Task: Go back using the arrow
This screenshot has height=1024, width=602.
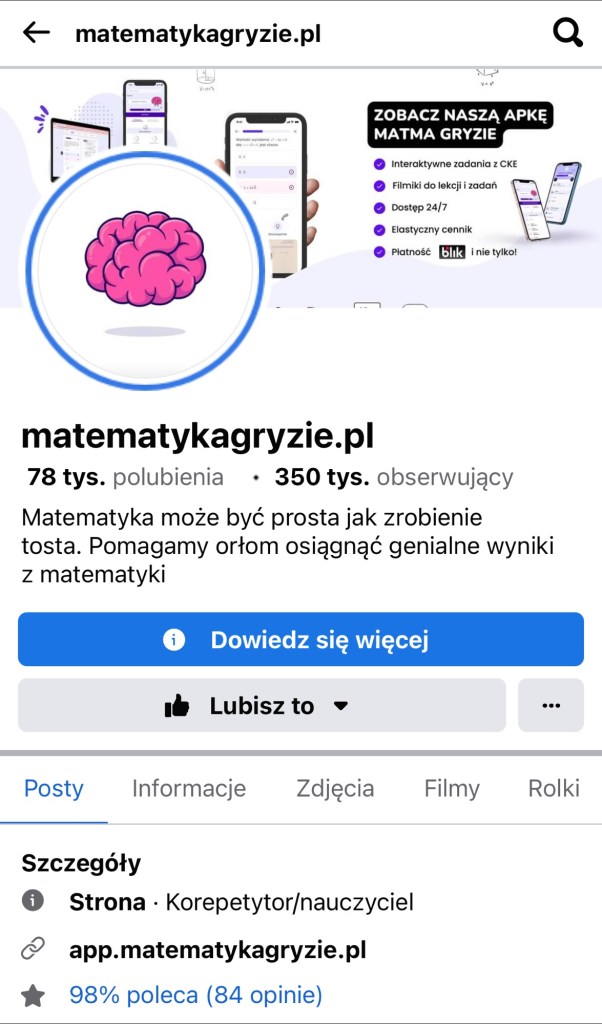Action: tap(36, 33)
